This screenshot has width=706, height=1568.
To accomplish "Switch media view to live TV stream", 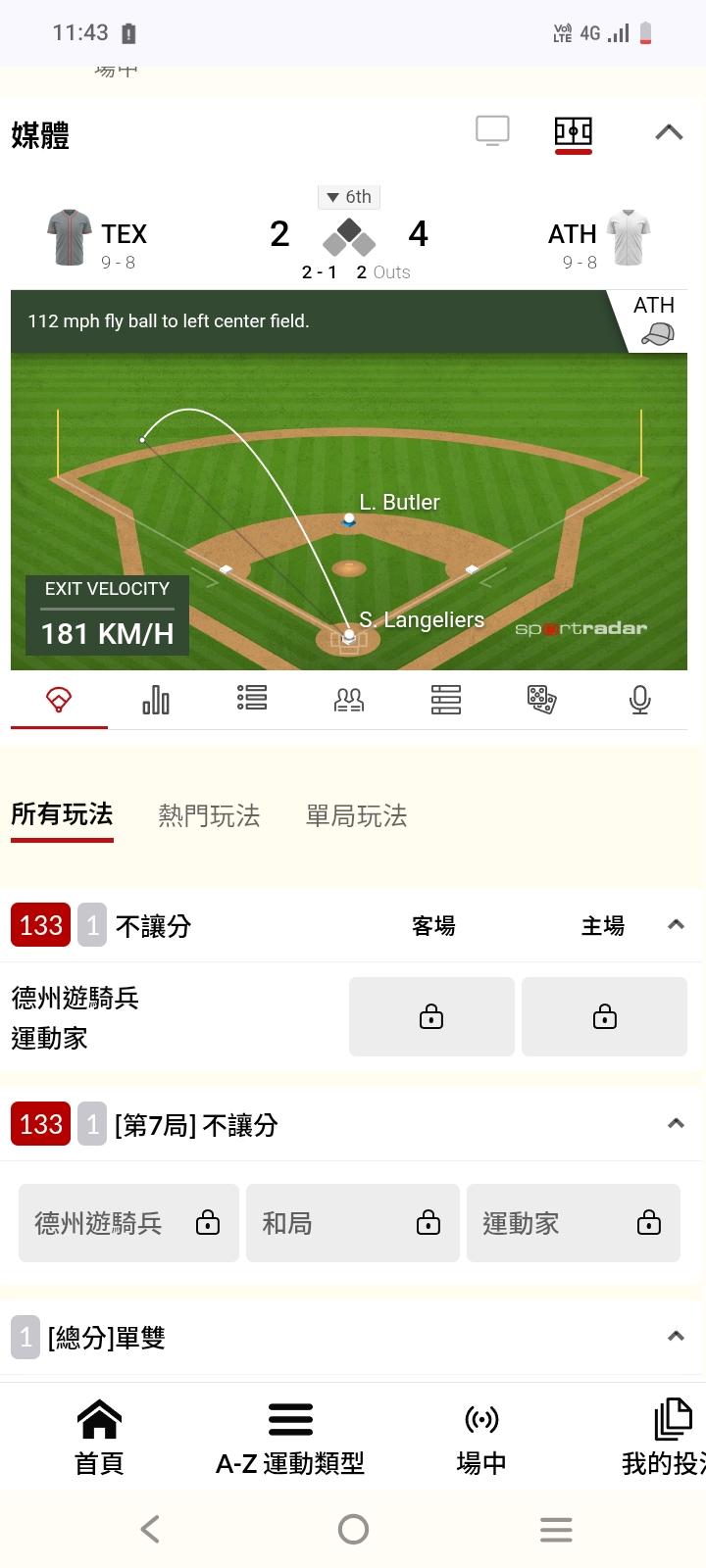I will coord(492,131).
